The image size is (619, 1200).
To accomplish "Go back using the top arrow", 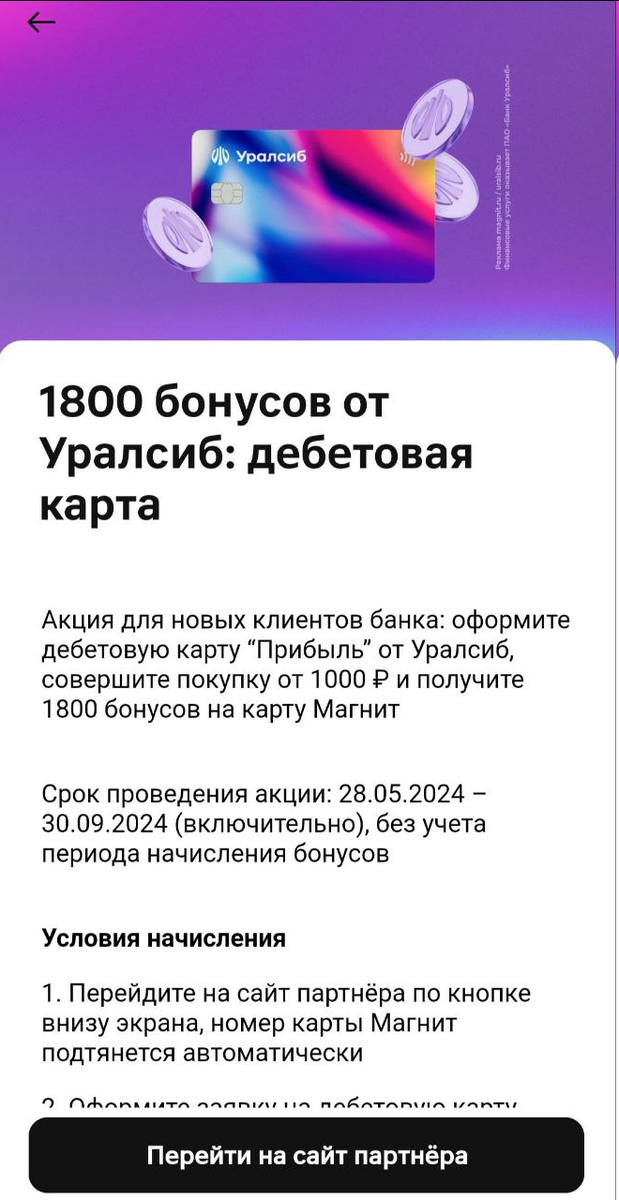I will [x=41, y=22].
